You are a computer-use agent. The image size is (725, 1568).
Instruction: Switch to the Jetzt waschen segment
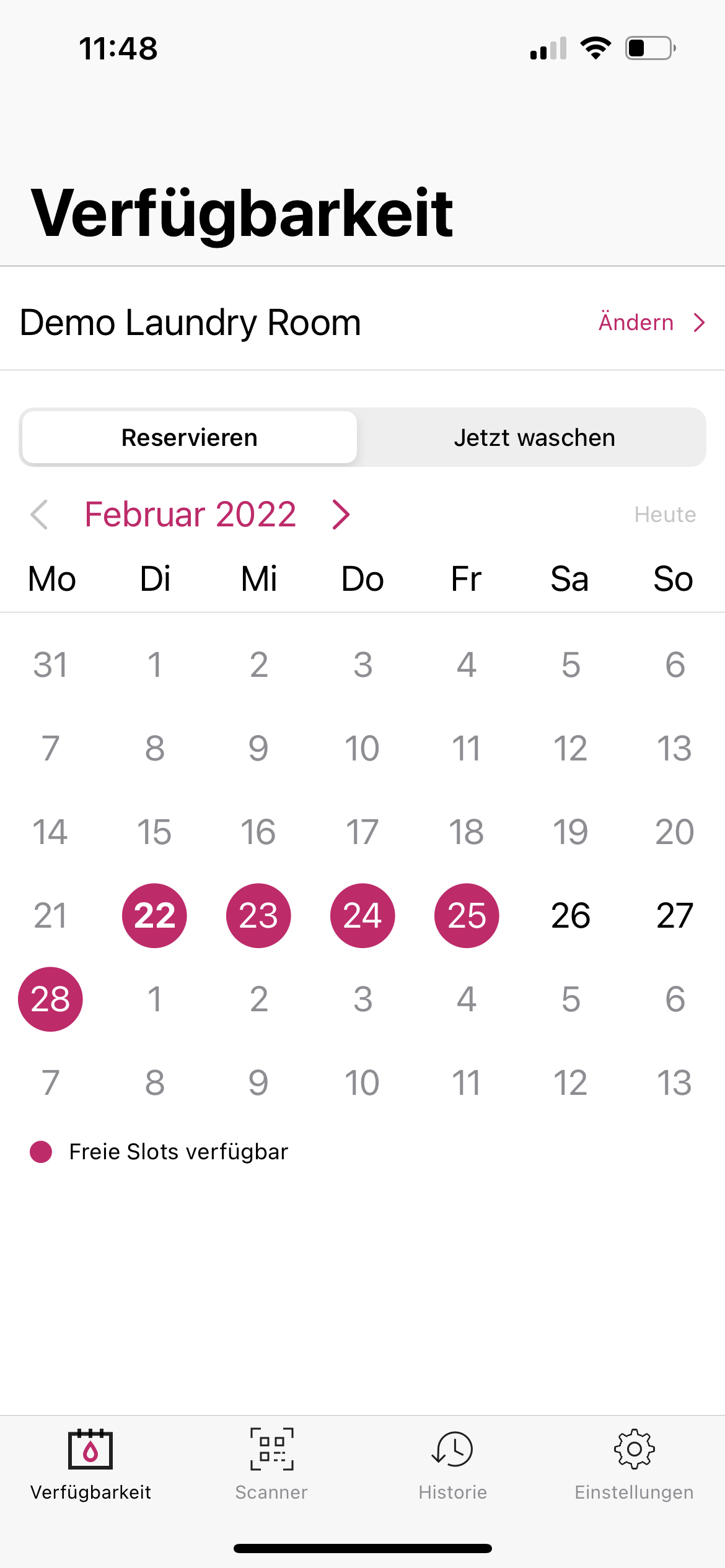[534, 438]
